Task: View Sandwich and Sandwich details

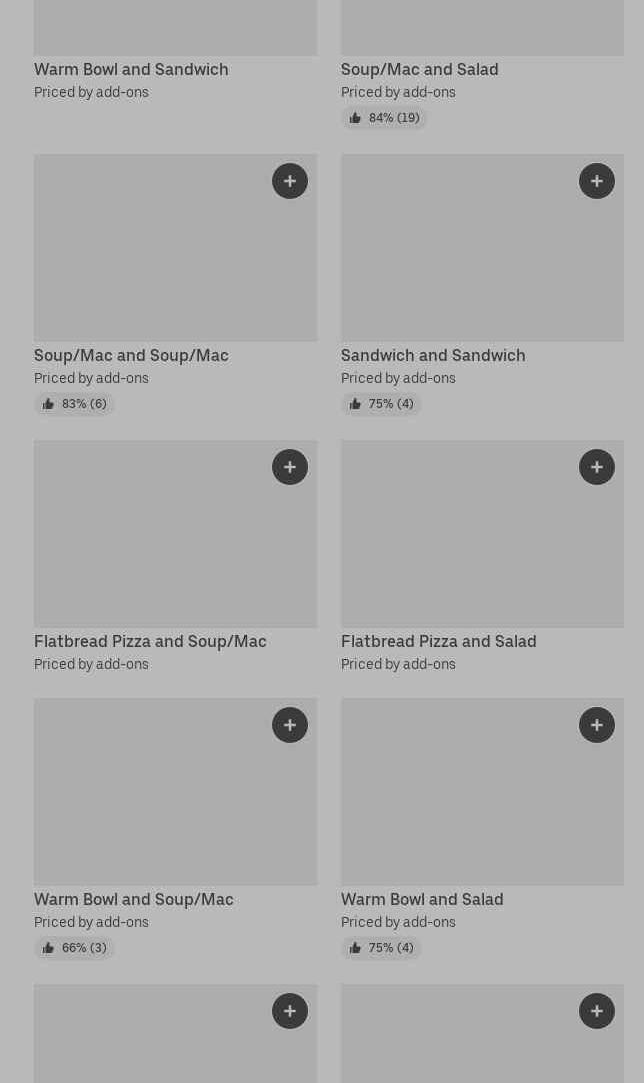Action: click(433, 355)
